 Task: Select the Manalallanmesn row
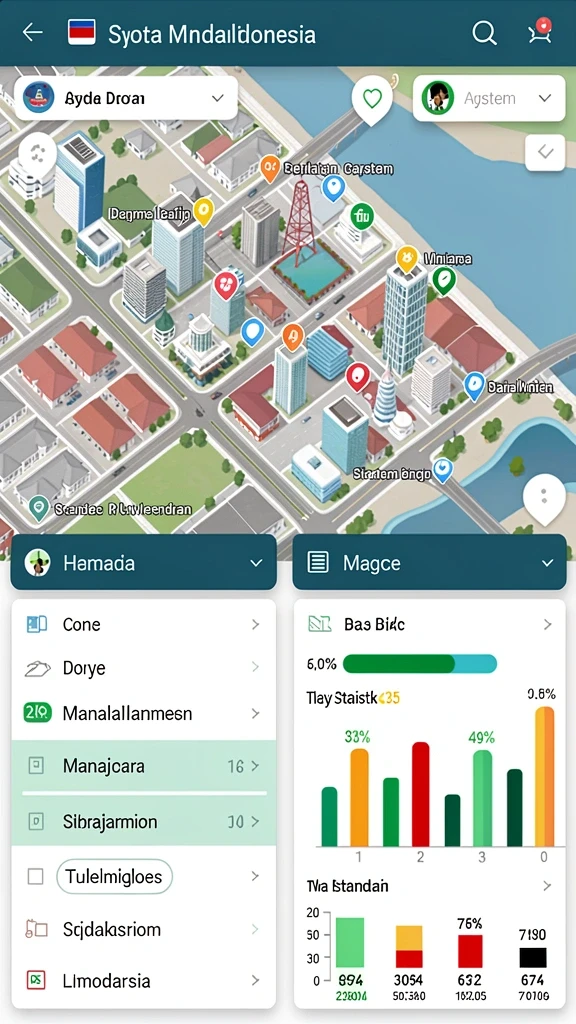coord(144,713)
